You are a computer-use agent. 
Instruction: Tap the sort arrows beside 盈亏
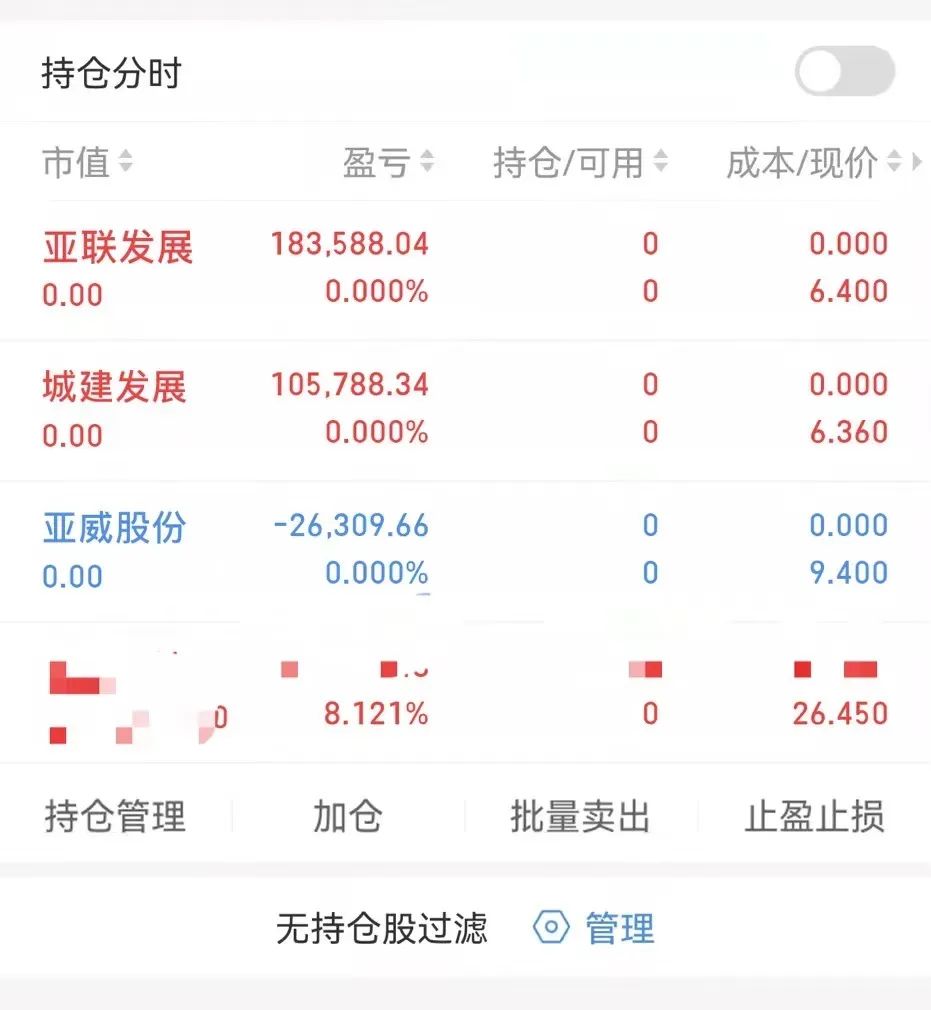(x=428, y=161)
